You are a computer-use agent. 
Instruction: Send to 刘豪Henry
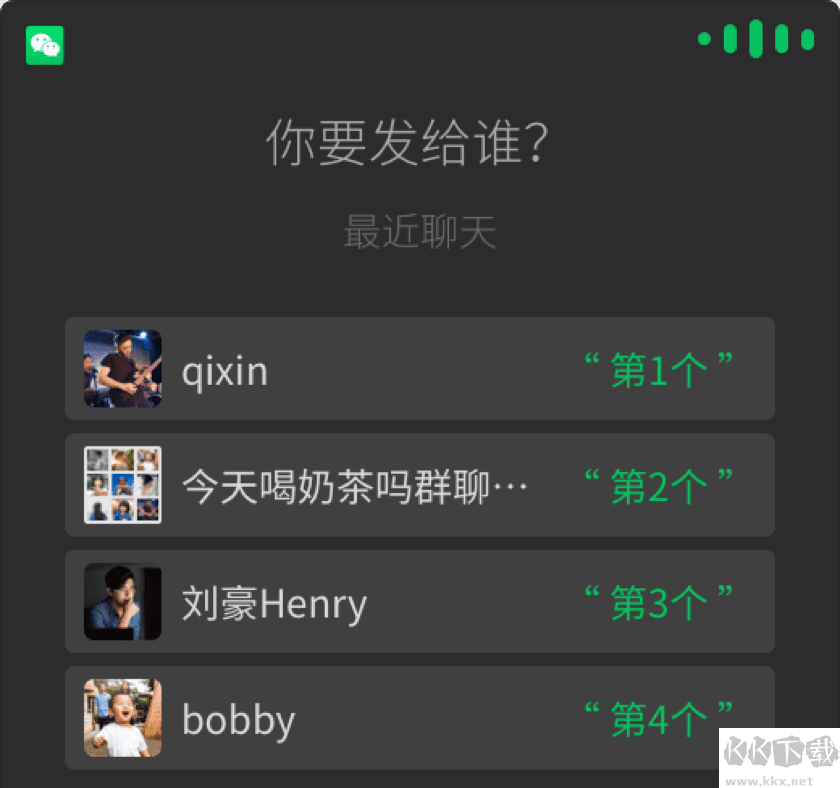419,602
